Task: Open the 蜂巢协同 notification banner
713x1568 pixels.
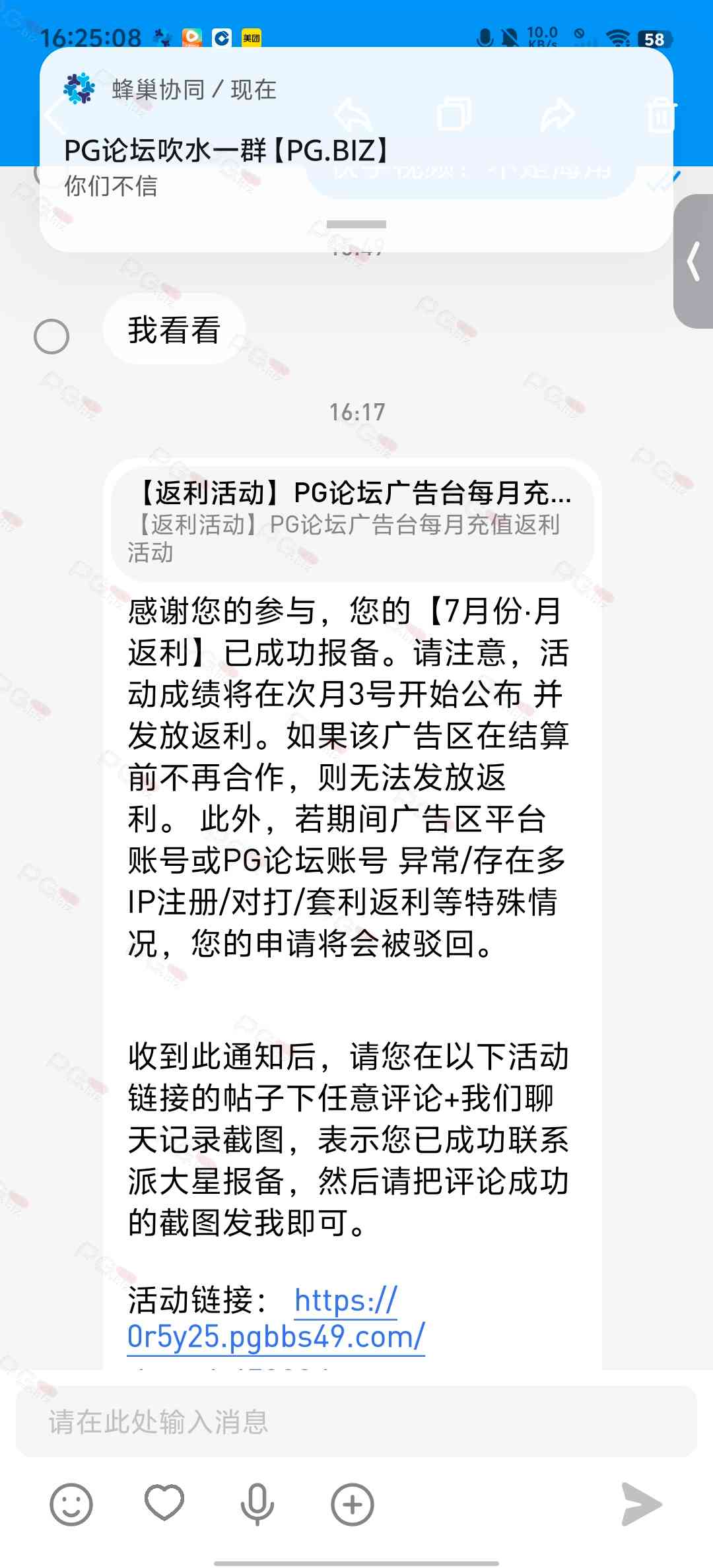Action: tap(356, 150)
